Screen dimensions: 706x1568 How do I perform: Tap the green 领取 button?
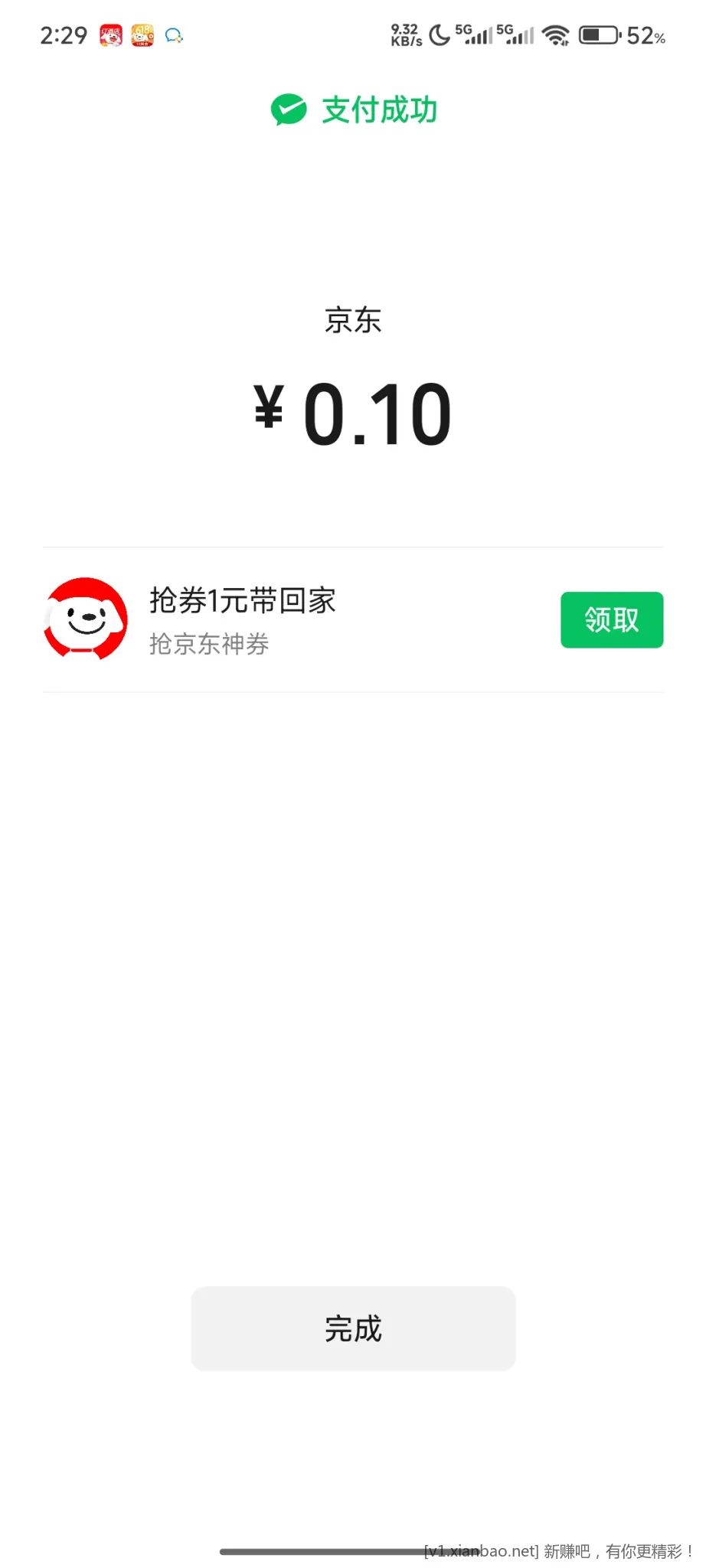611,619
